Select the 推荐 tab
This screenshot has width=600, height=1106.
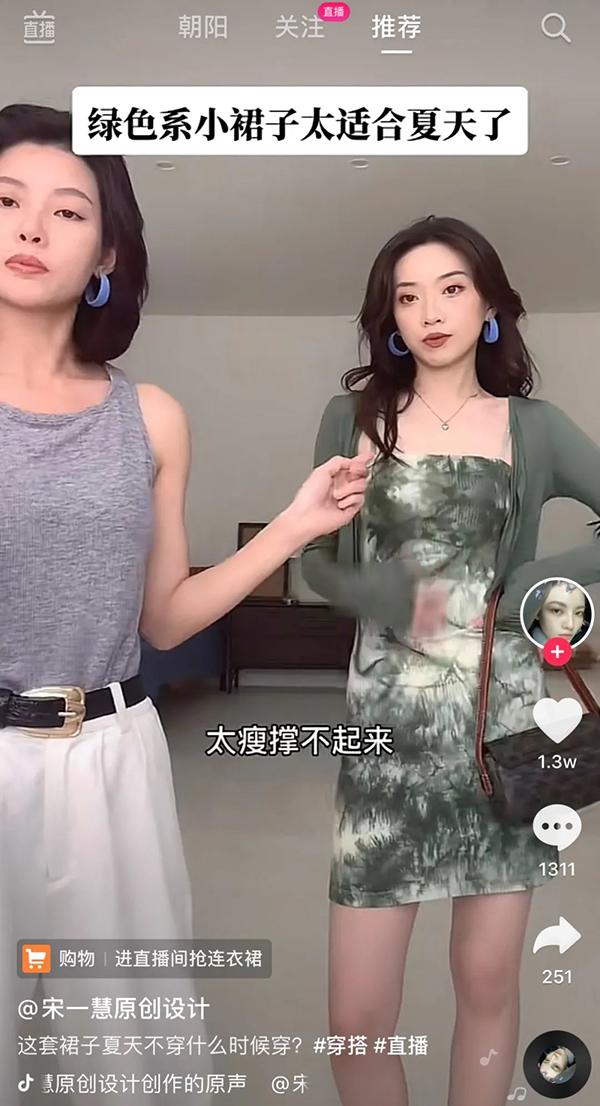pos(396,27)
